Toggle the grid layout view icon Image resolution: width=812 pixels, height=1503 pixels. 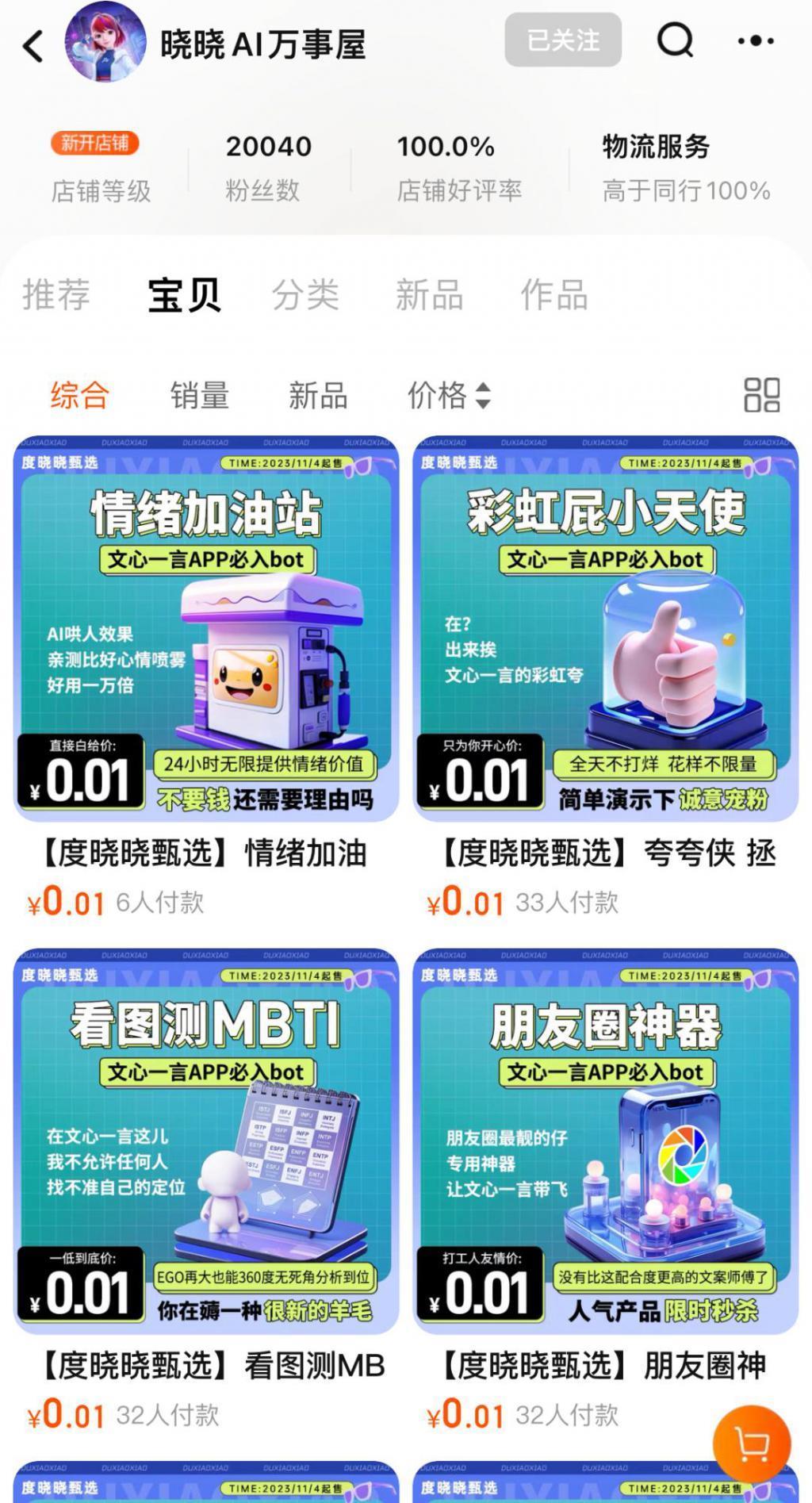click(x=761, y=395)
